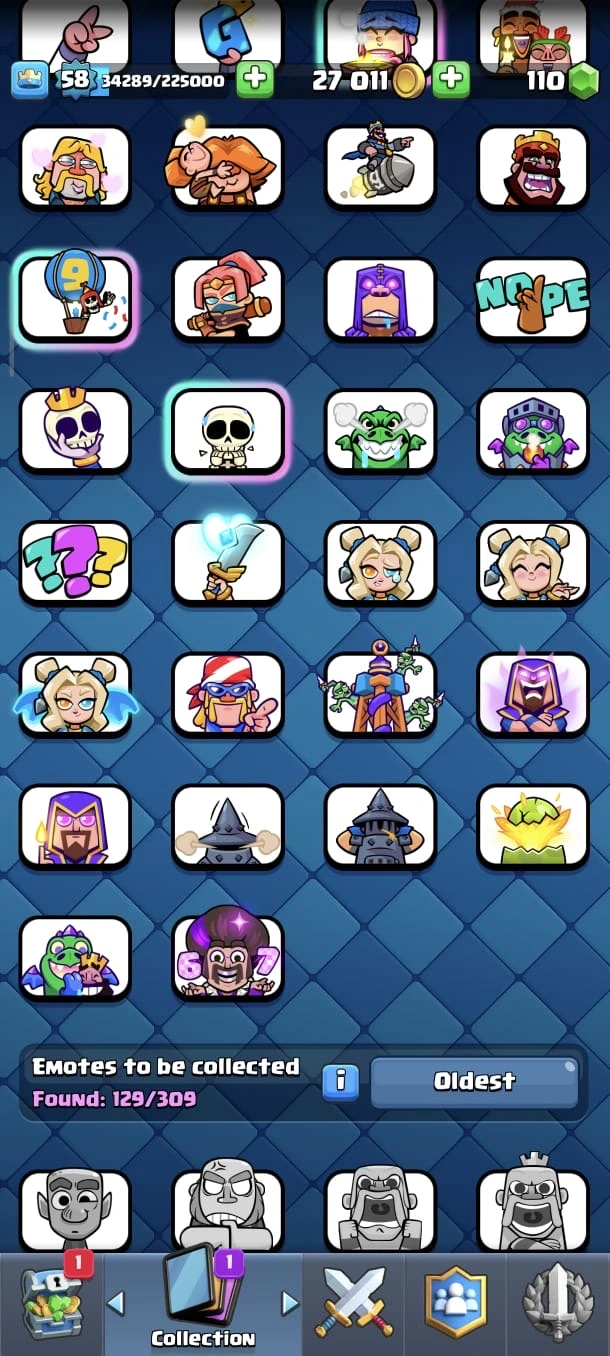Image resolution: width=610 pixels, height=1356 pixels.
Task: Open the glowing heart sword emote
Action: pos(228,563)
